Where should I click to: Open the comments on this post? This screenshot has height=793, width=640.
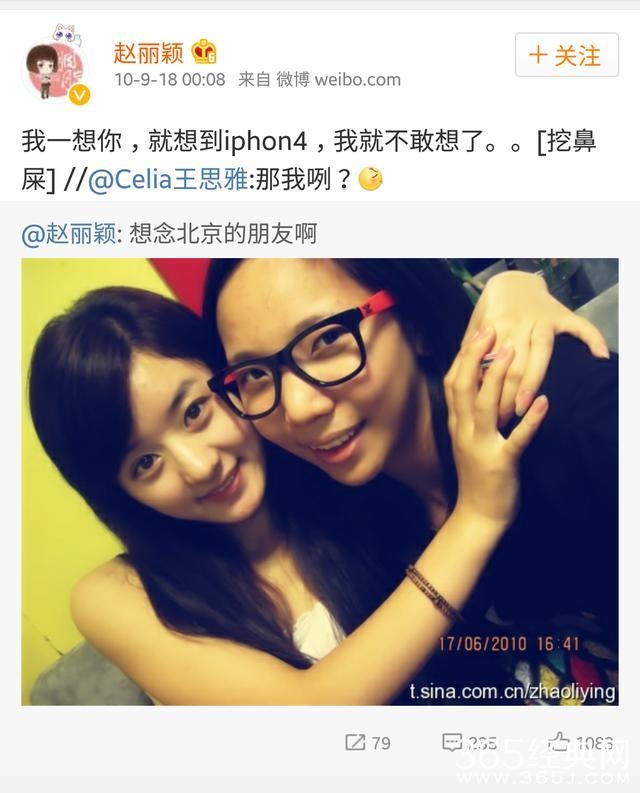click(470, 743)
